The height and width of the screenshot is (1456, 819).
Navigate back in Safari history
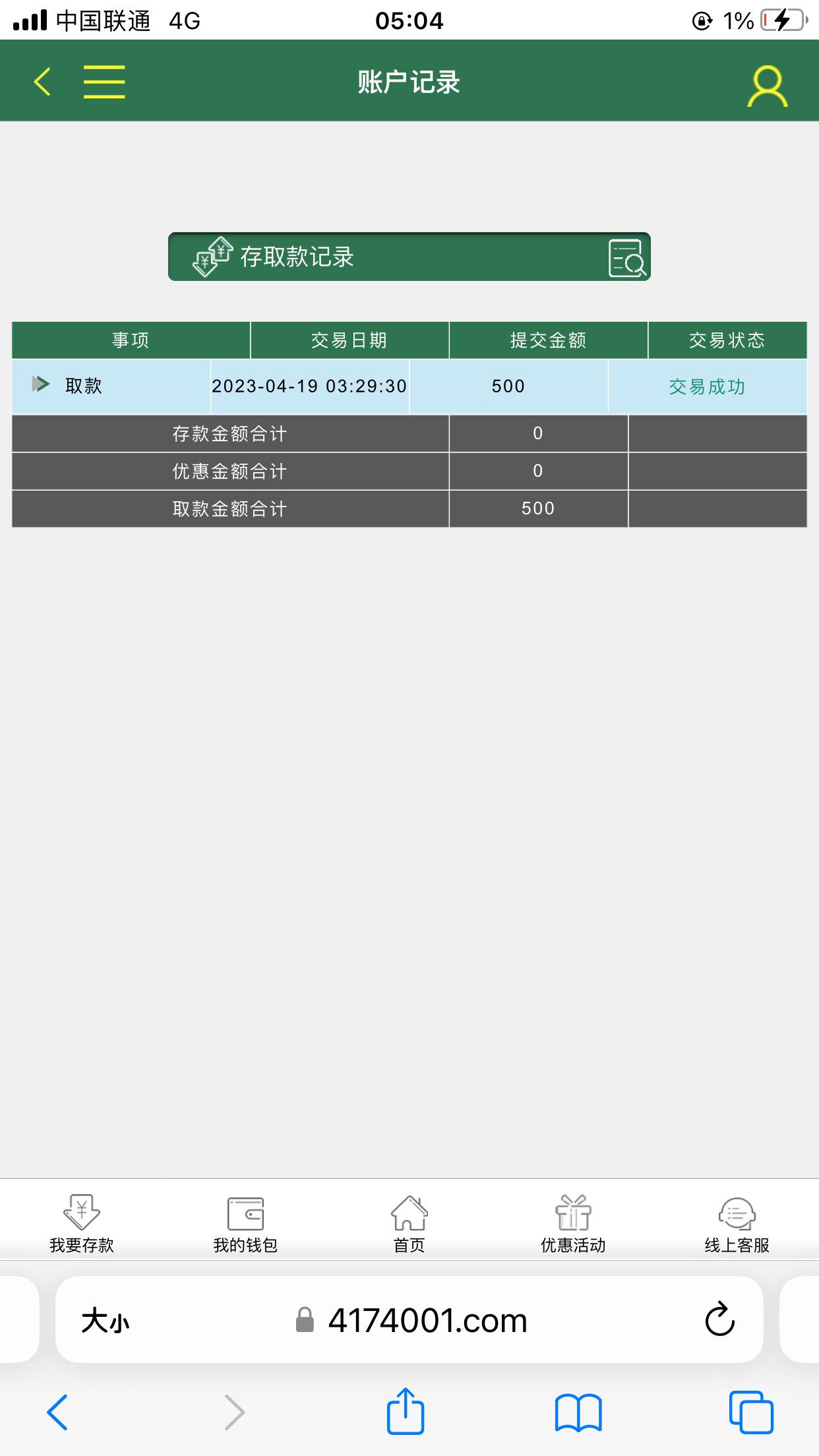58,1412
